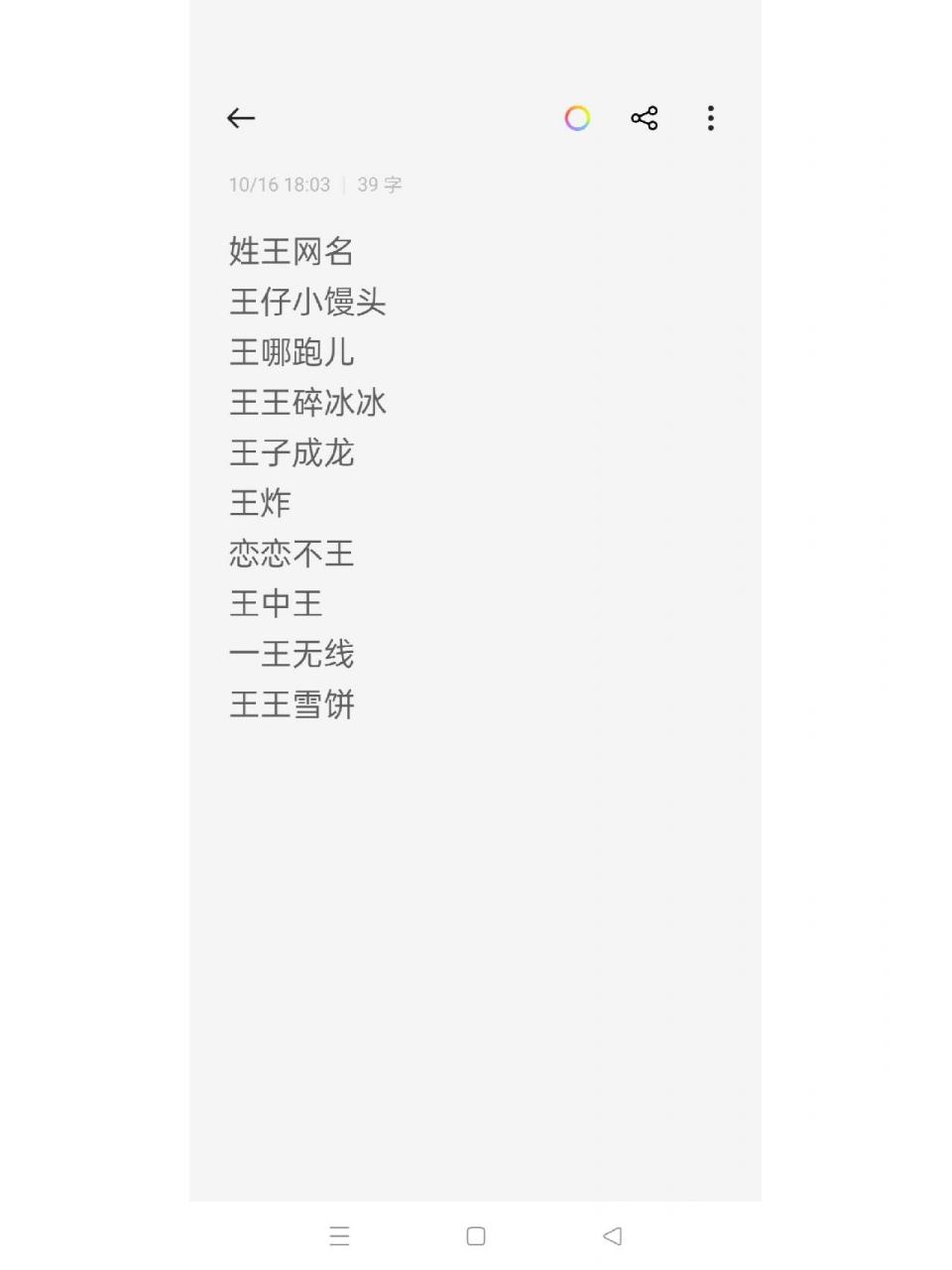952x1270 pixels.
Task: Open the three-dot overflow menu
Action: coord(710,117)
